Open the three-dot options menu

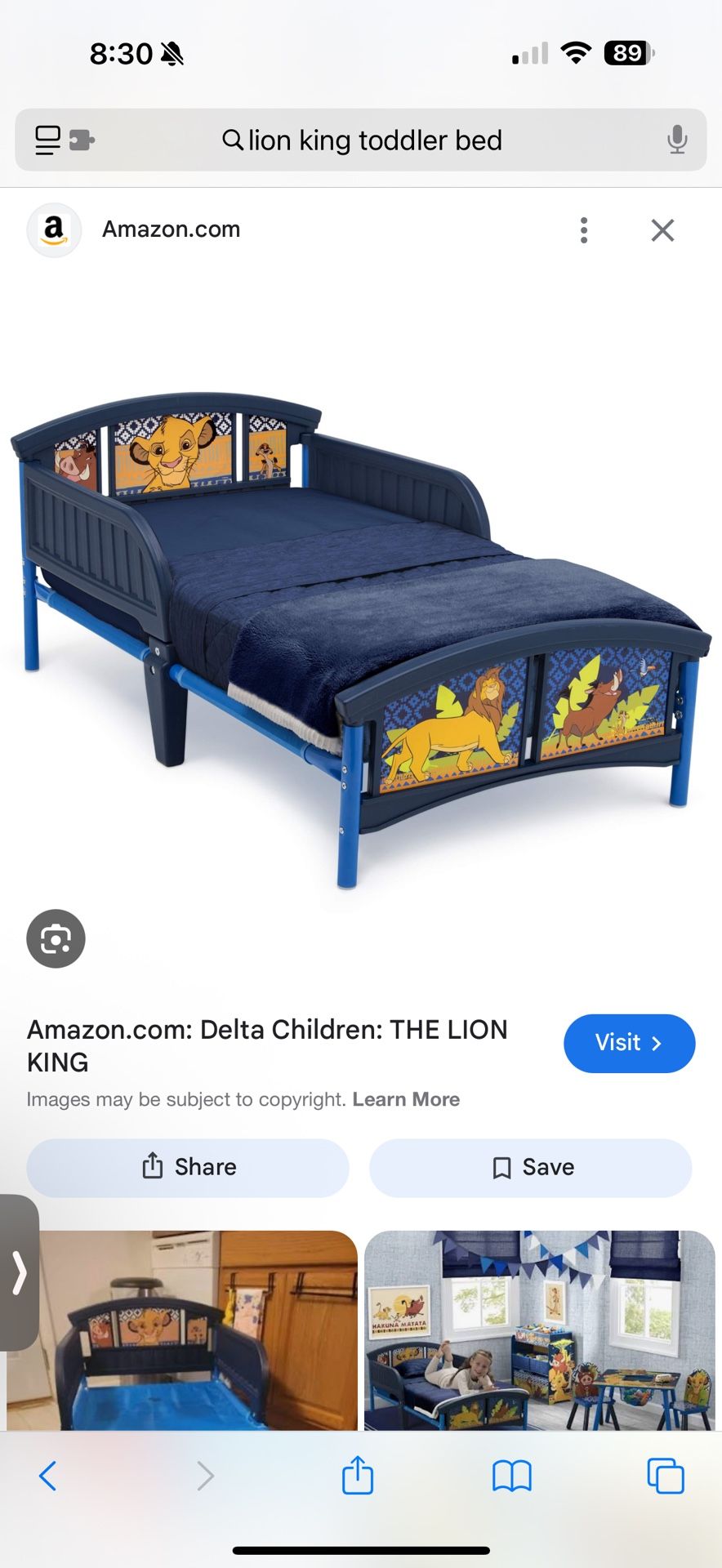(x=583, y=230)
